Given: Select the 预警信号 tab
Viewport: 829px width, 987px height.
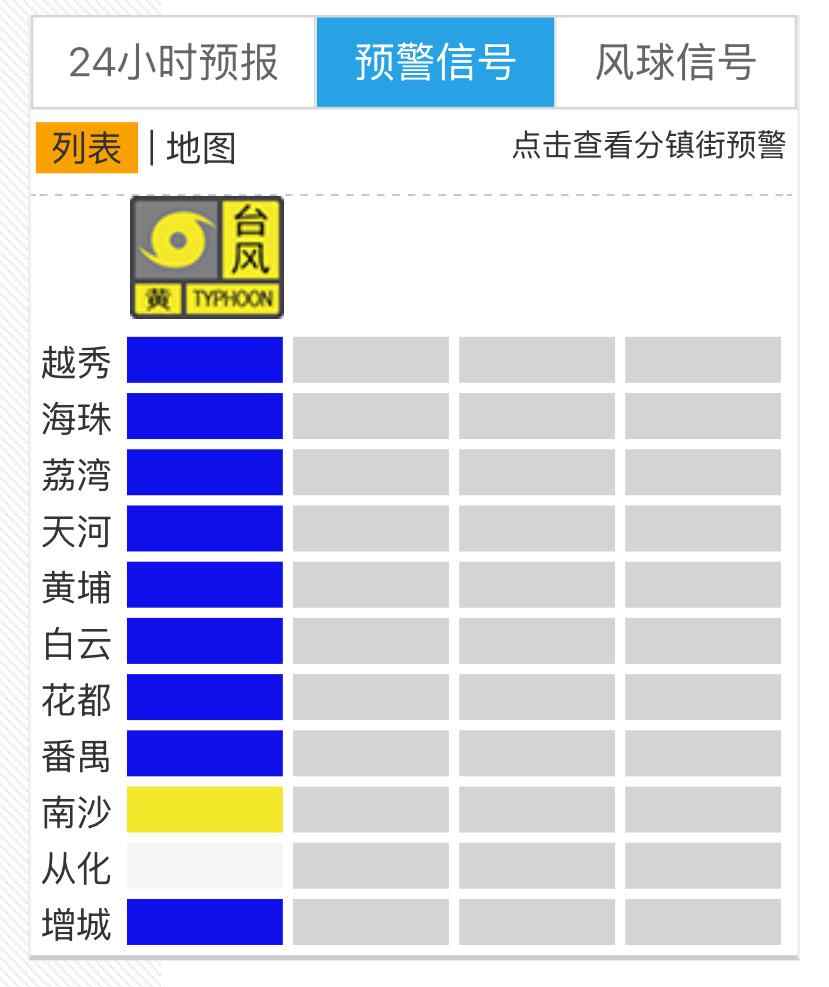Looking at the screenshot, I should click(x=435, y=63).
